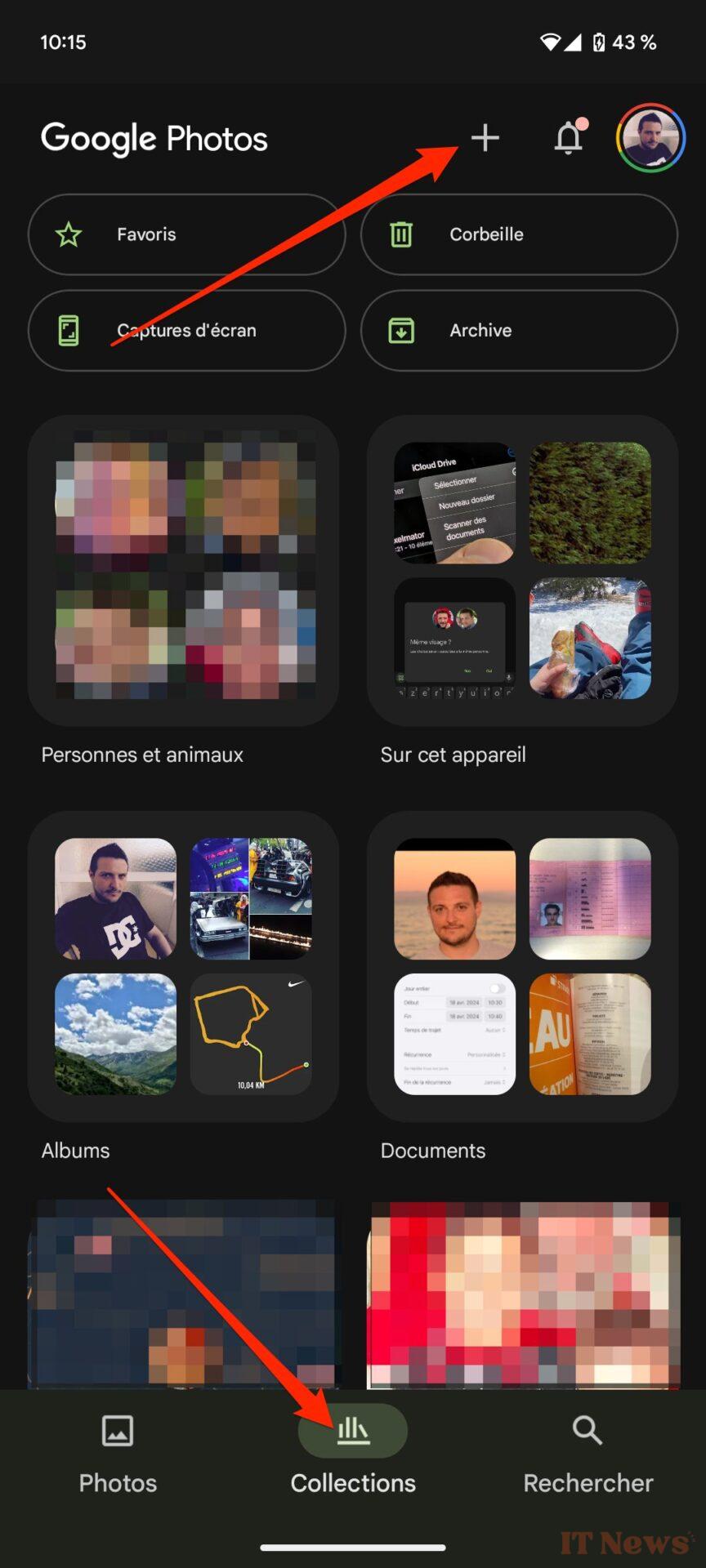Open Captures d'écran
Screen dimensions: 706x1568
click(187, 331)
